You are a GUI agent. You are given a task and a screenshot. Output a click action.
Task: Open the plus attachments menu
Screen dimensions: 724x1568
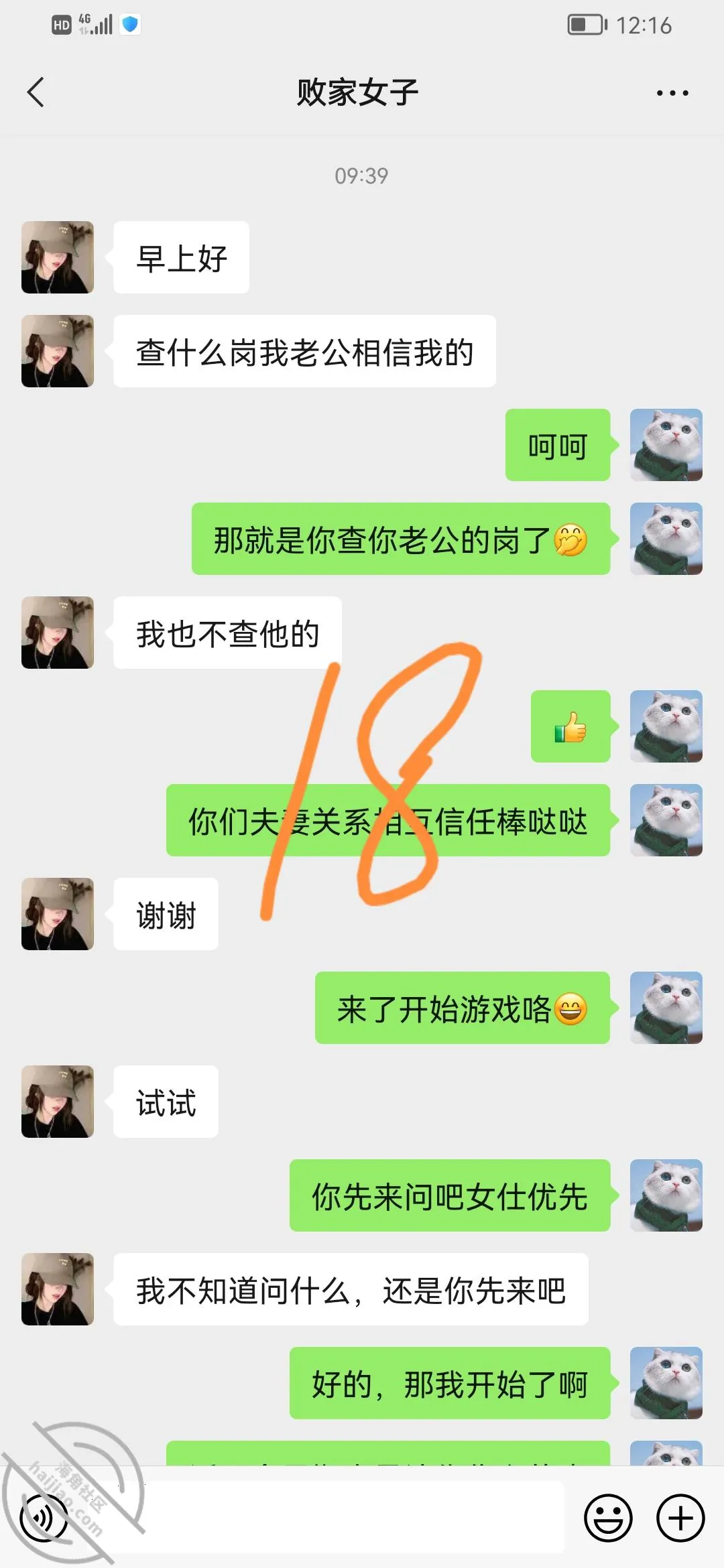(680, 1518)
